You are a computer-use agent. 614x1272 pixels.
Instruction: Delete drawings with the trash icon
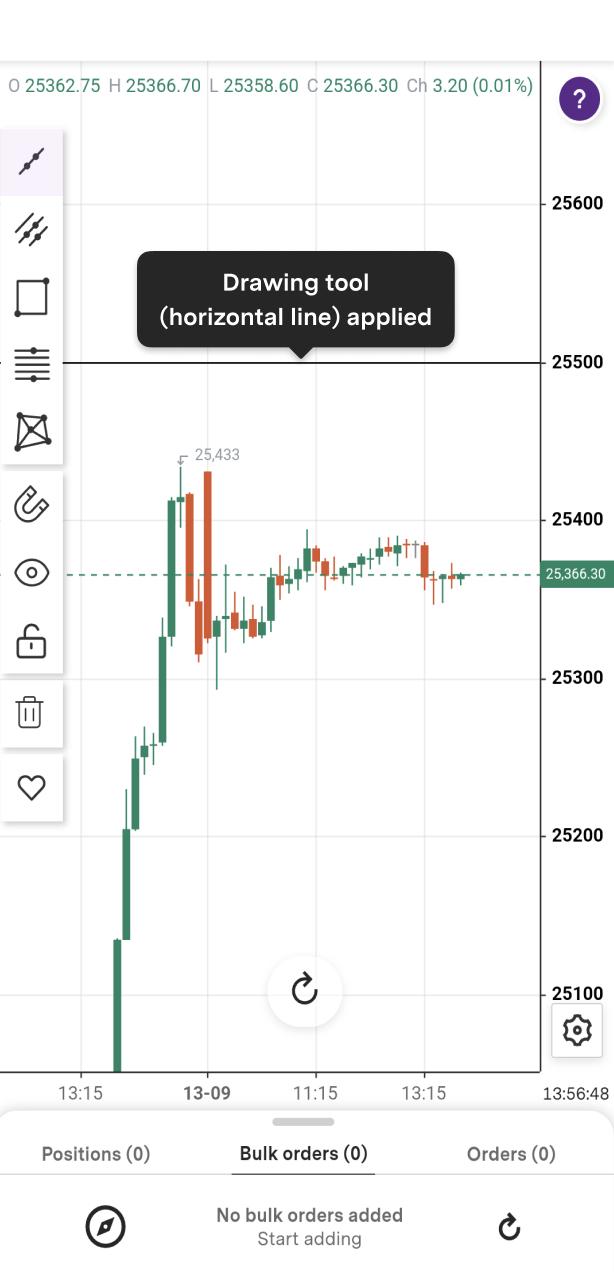pyautogui.click(x=31, y=713)
